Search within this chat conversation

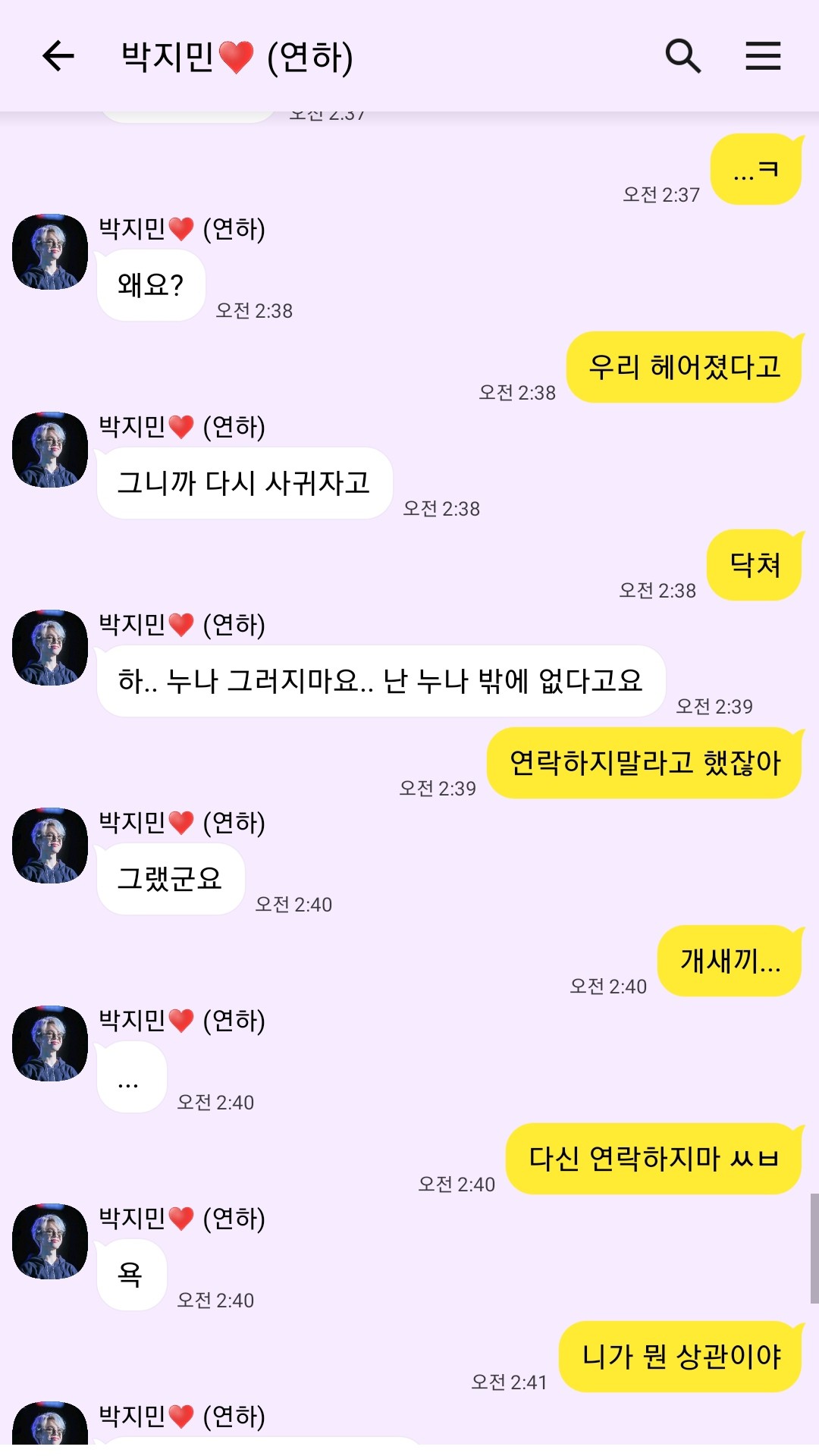coord(682,56)
